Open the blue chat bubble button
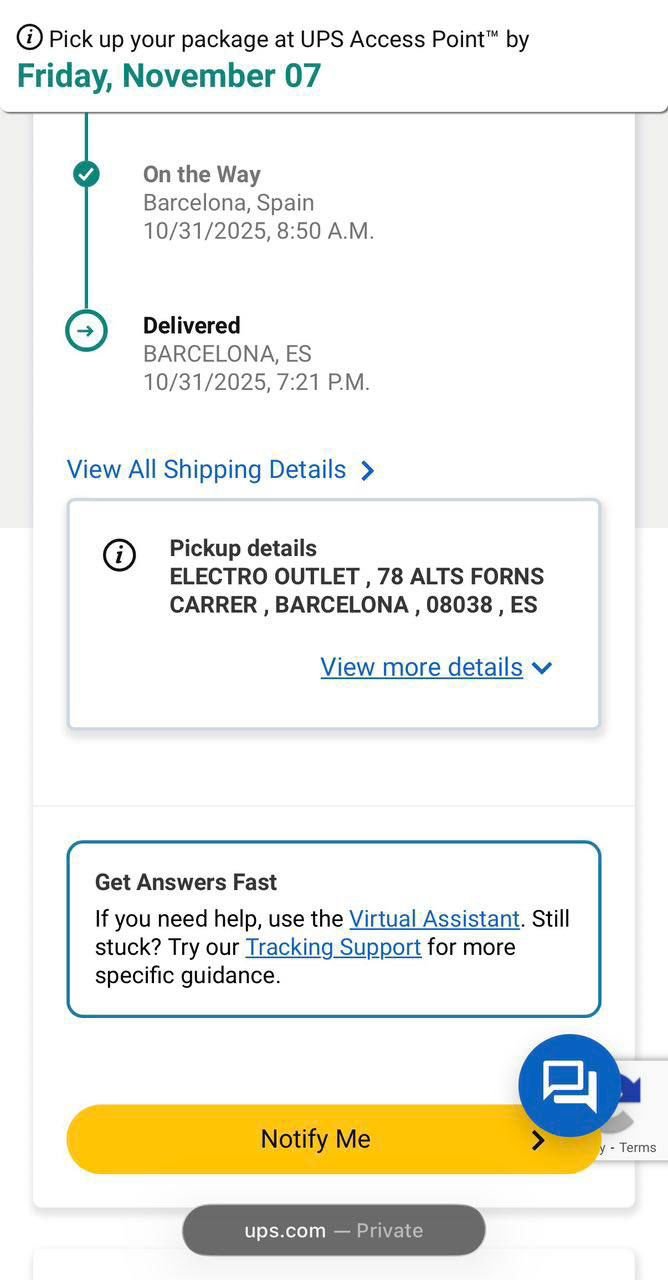Image resolution: width=668 pixels, height=1280 pixels. 569,1085
